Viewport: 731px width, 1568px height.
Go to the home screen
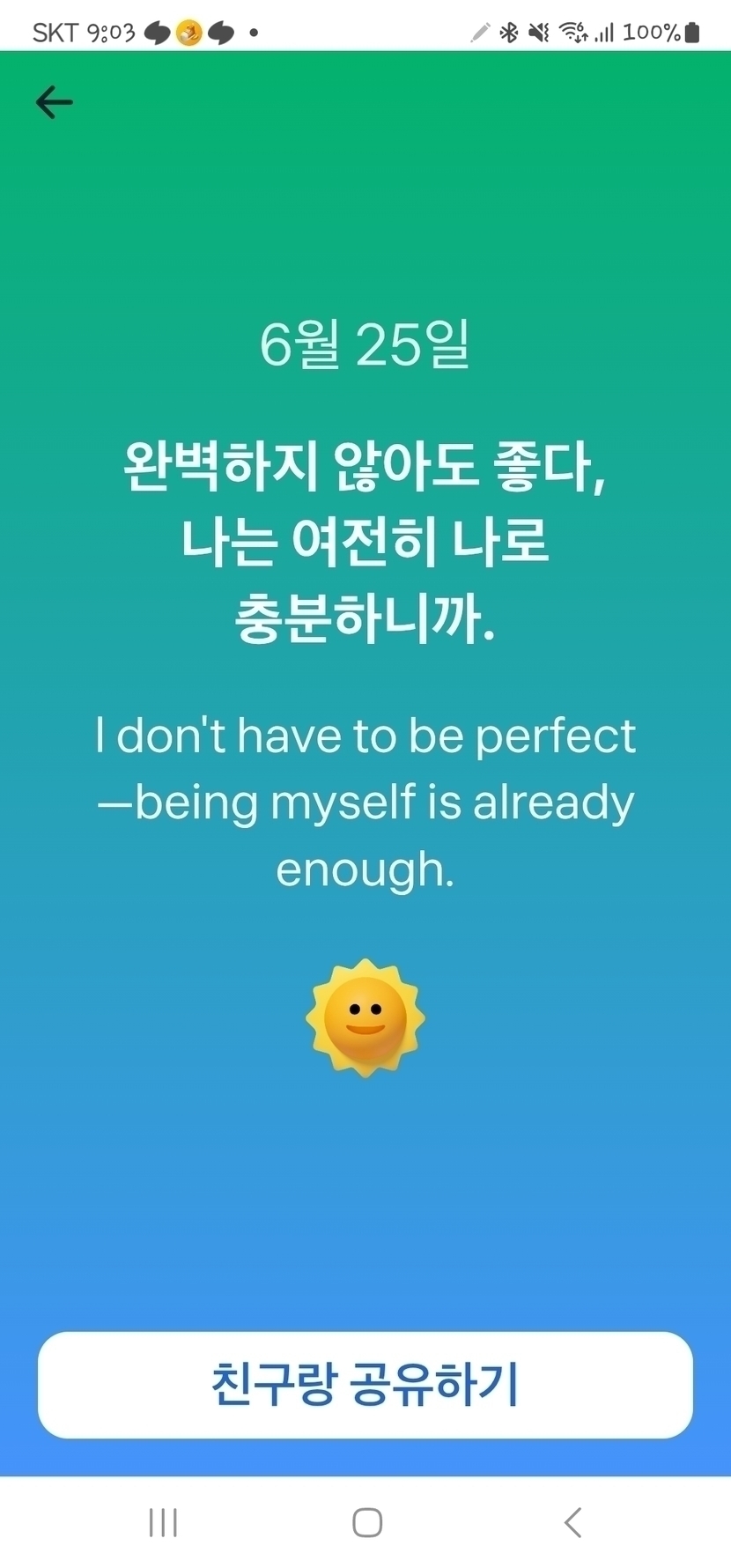point(366,1521)
